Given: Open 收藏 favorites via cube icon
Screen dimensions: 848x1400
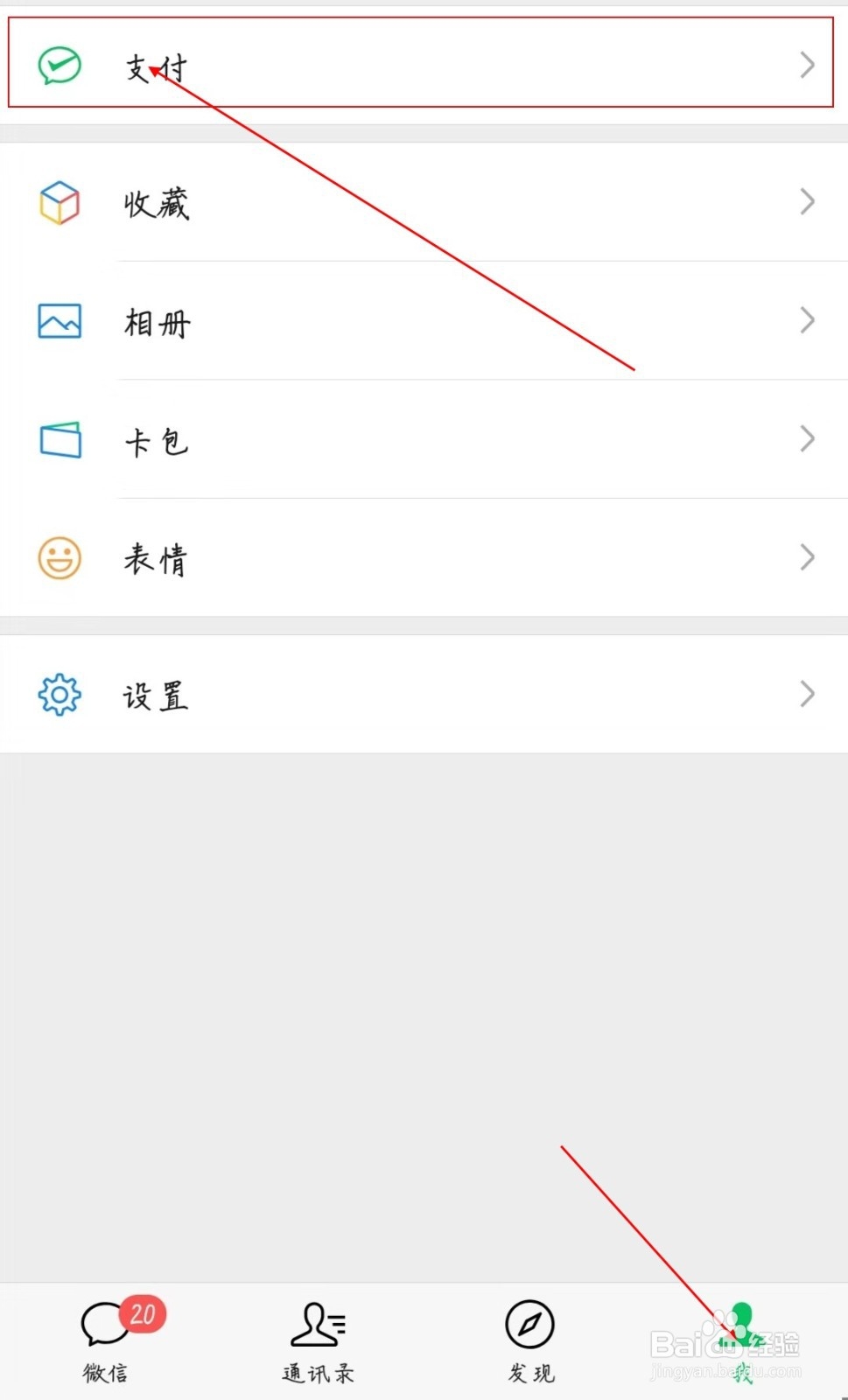Looking at the screenshot, I should (x=58, y=202).
